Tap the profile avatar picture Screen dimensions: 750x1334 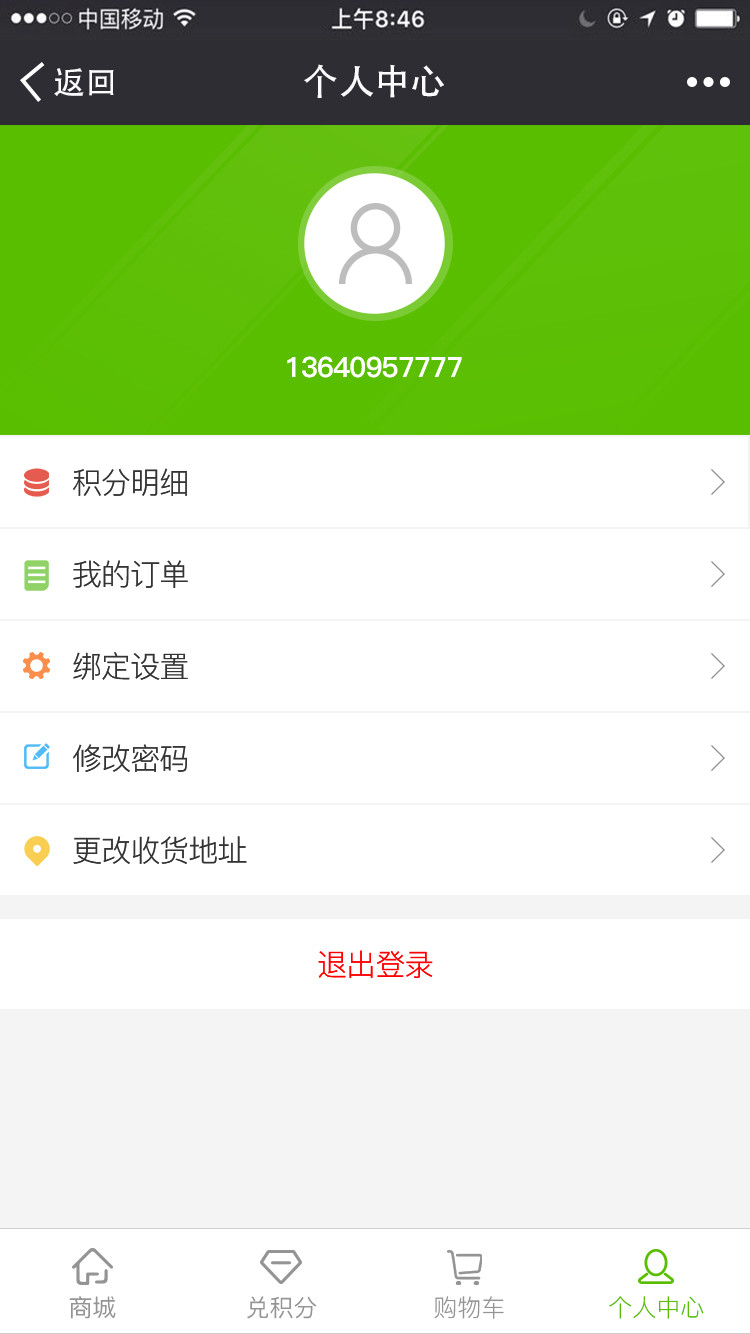click(375, 243)
